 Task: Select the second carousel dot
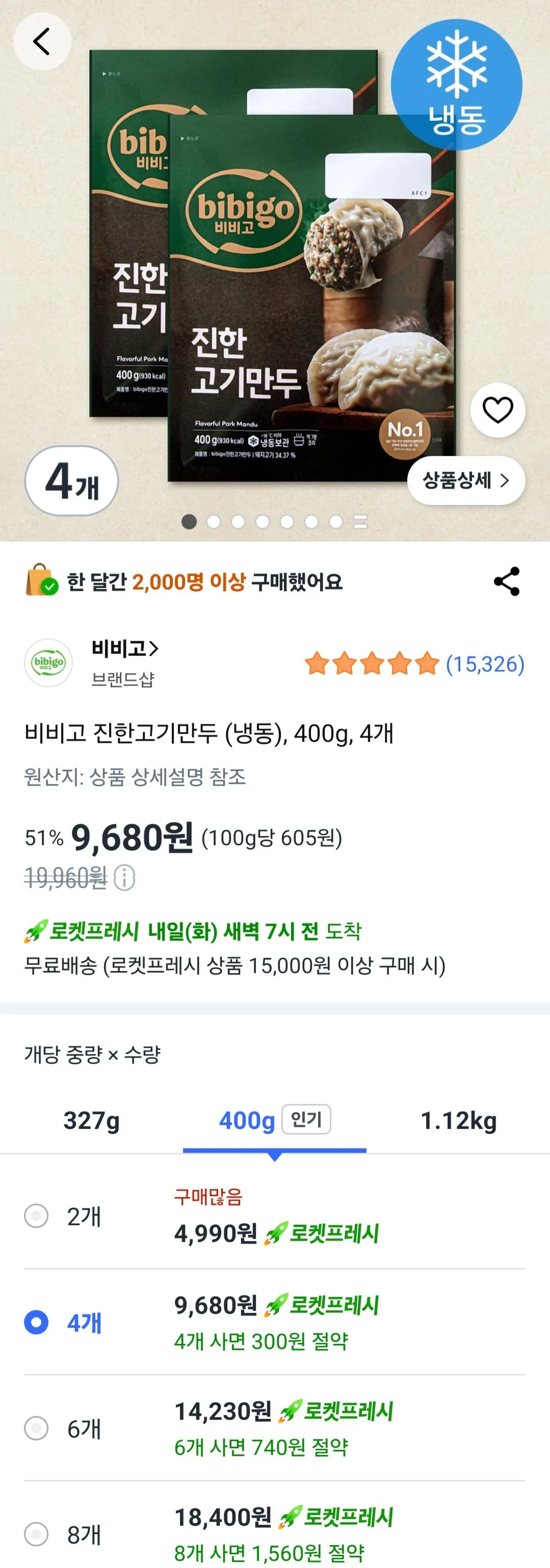pos(216,521)
